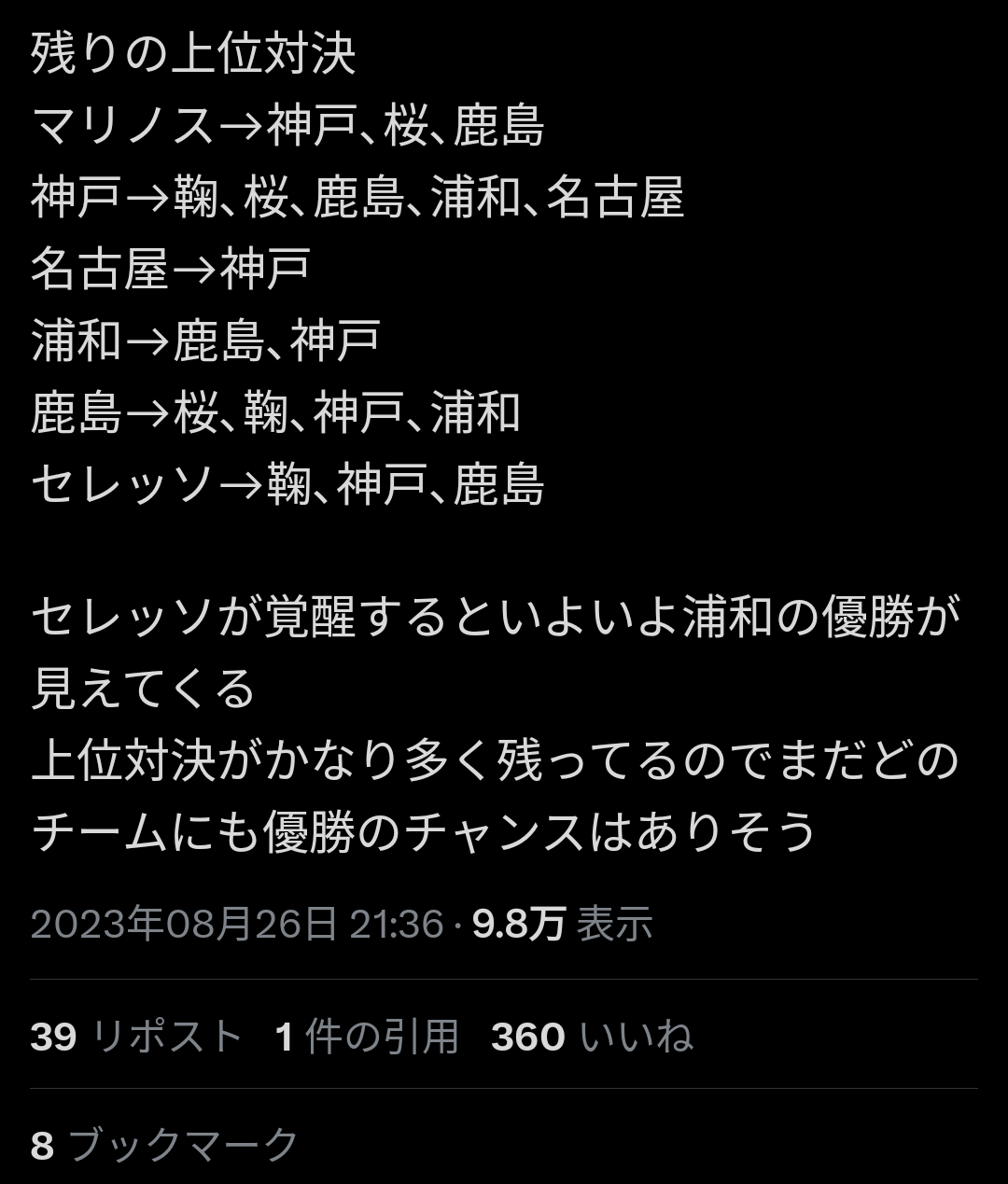Screen dimensions: 1008x1184
Task: Show who gave the 360 likes
Action: pyautogui.click(x=592, y=1037)
